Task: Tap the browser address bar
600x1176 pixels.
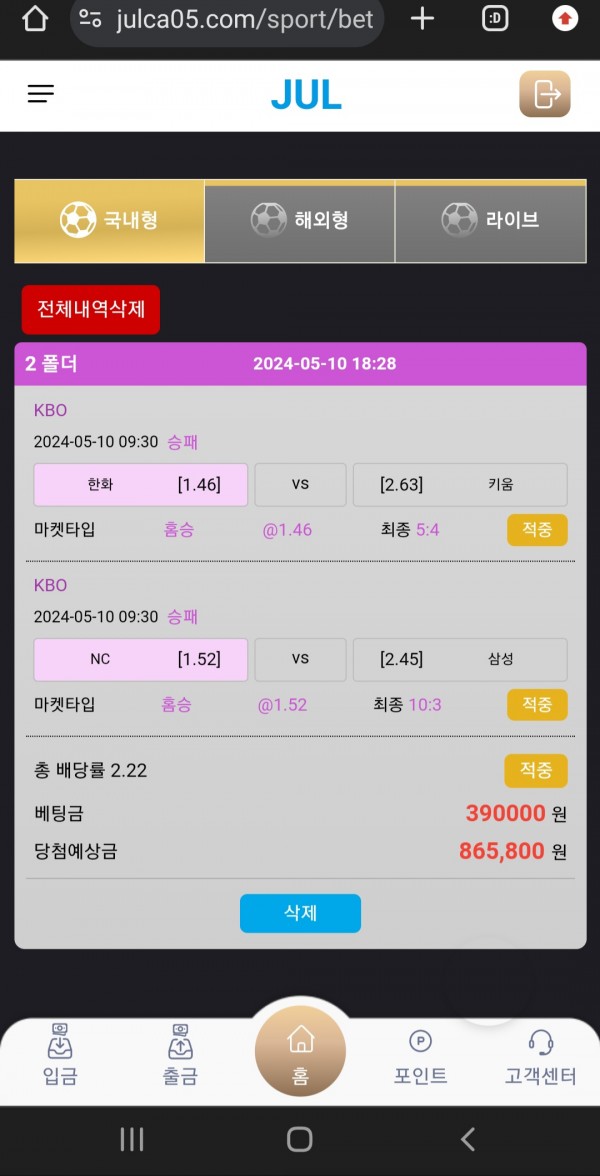Action: [x=230, y=19]
